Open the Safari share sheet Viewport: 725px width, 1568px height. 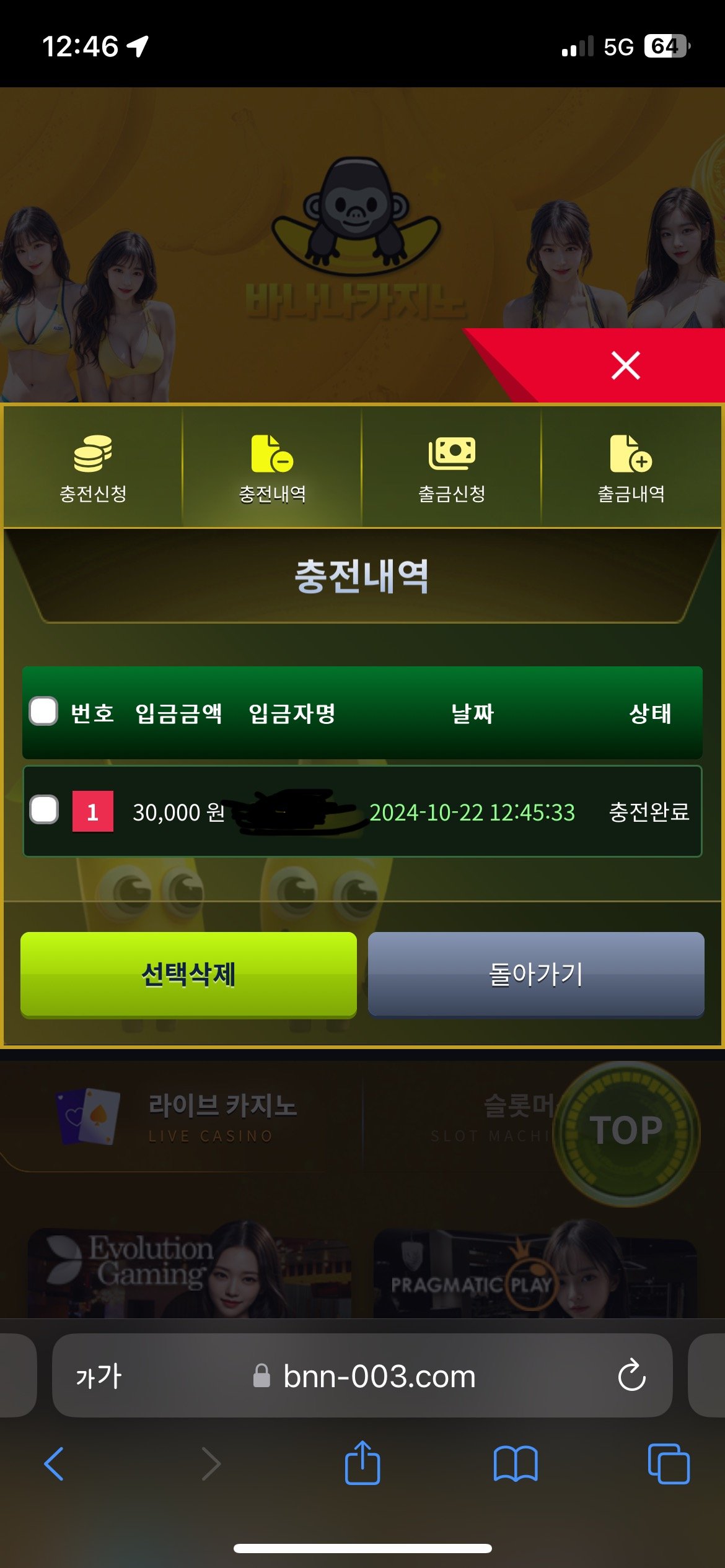[362, 1463]
